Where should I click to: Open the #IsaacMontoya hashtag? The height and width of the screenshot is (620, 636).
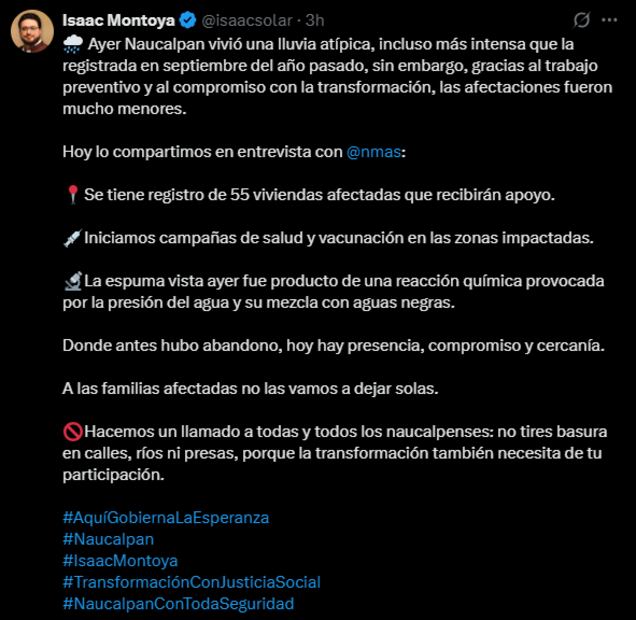coord(120,561)
